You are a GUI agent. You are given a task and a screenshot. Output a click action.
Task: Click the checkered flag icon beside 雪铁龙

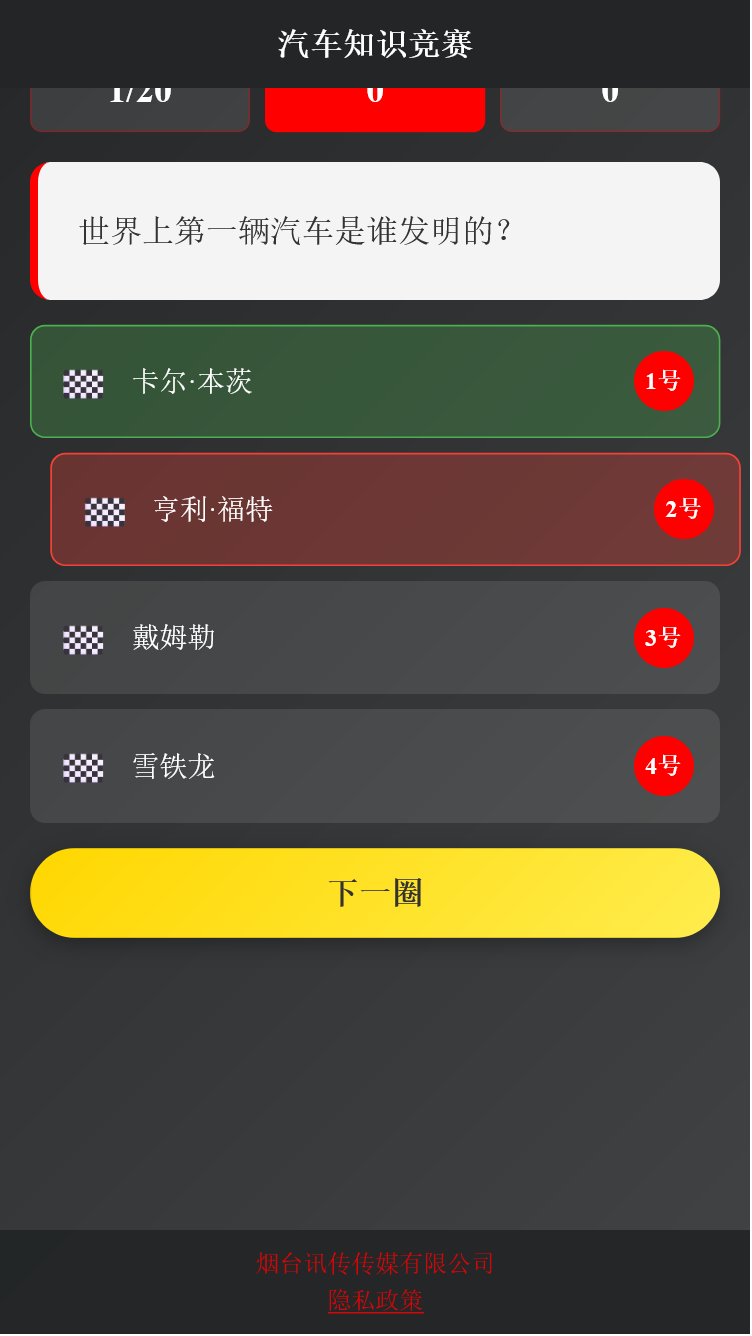(82, 767)
